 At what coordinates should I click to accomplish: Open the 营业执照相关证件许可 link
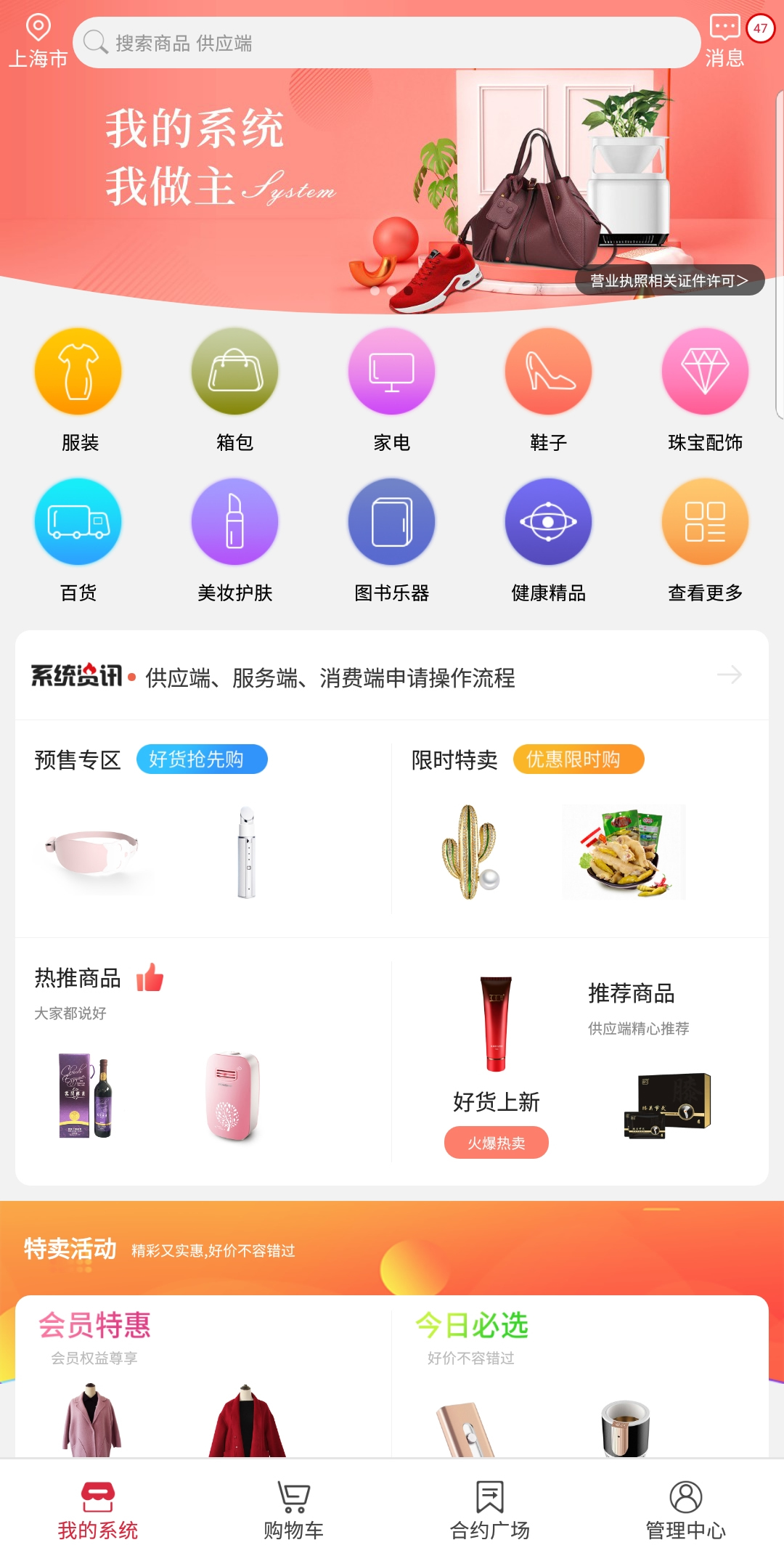click(669, 281)
